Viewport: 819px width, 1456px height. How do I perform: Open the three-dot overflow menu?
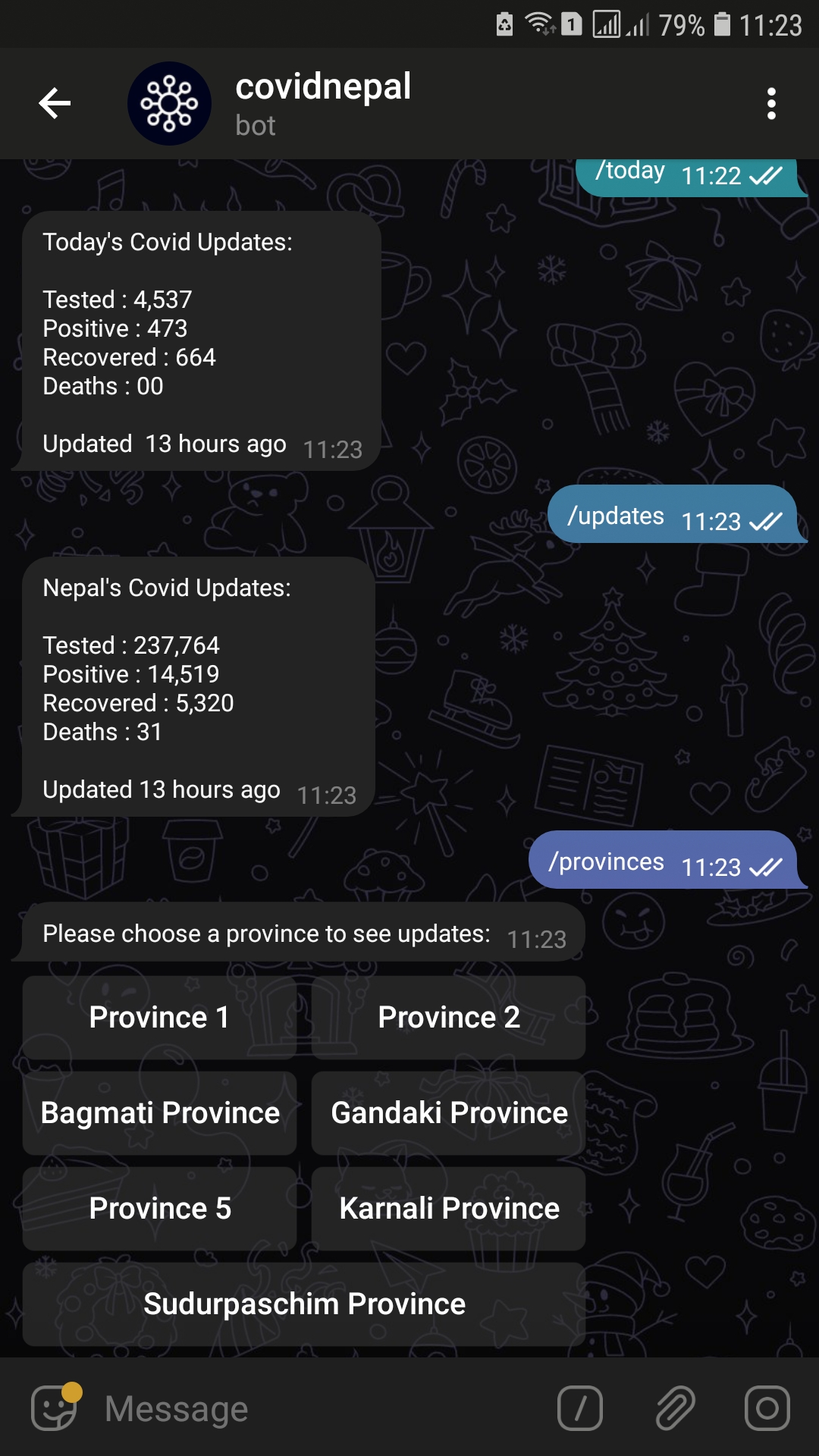pyautogui.click(x=771, y=103)
